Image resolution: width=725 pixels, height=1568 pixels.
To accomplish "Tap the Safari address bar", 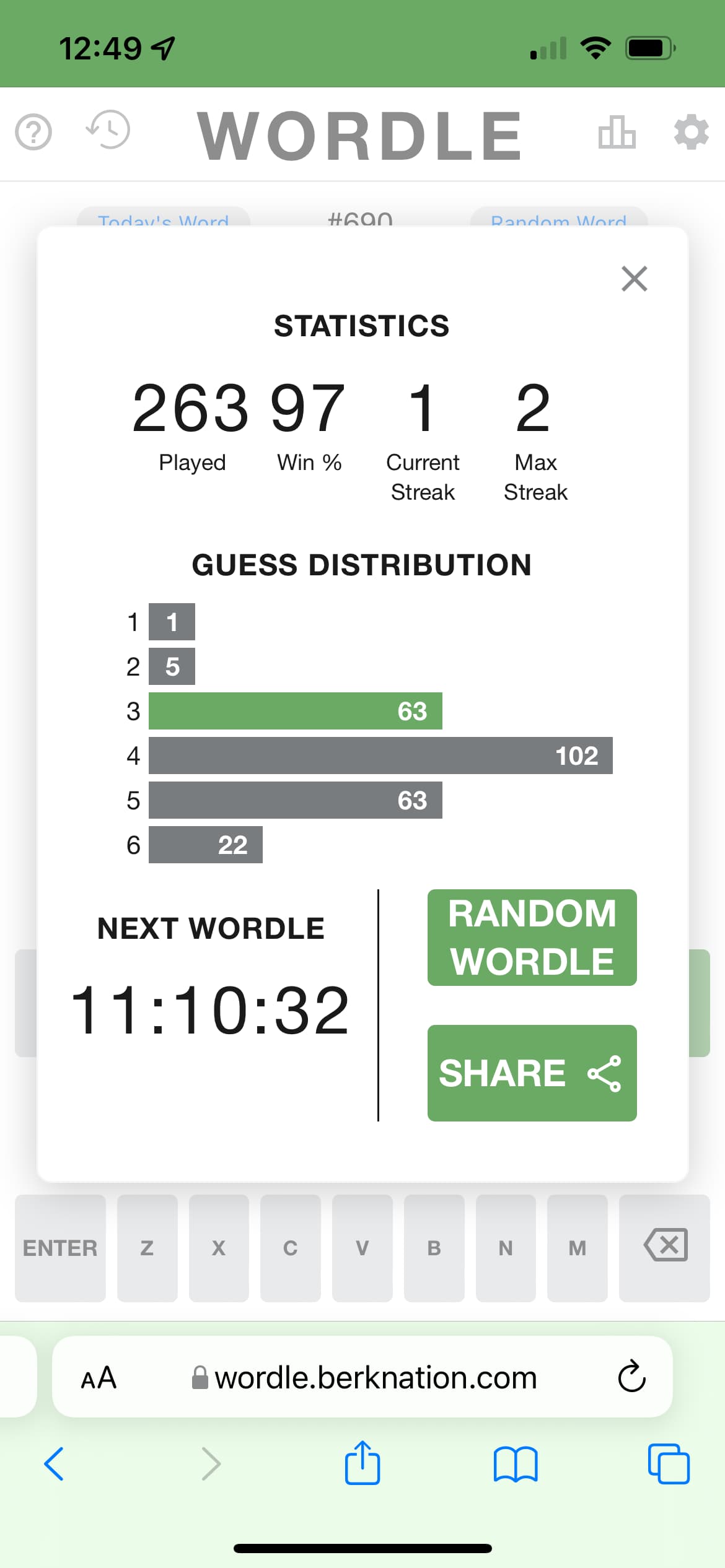I will 375,1378.
